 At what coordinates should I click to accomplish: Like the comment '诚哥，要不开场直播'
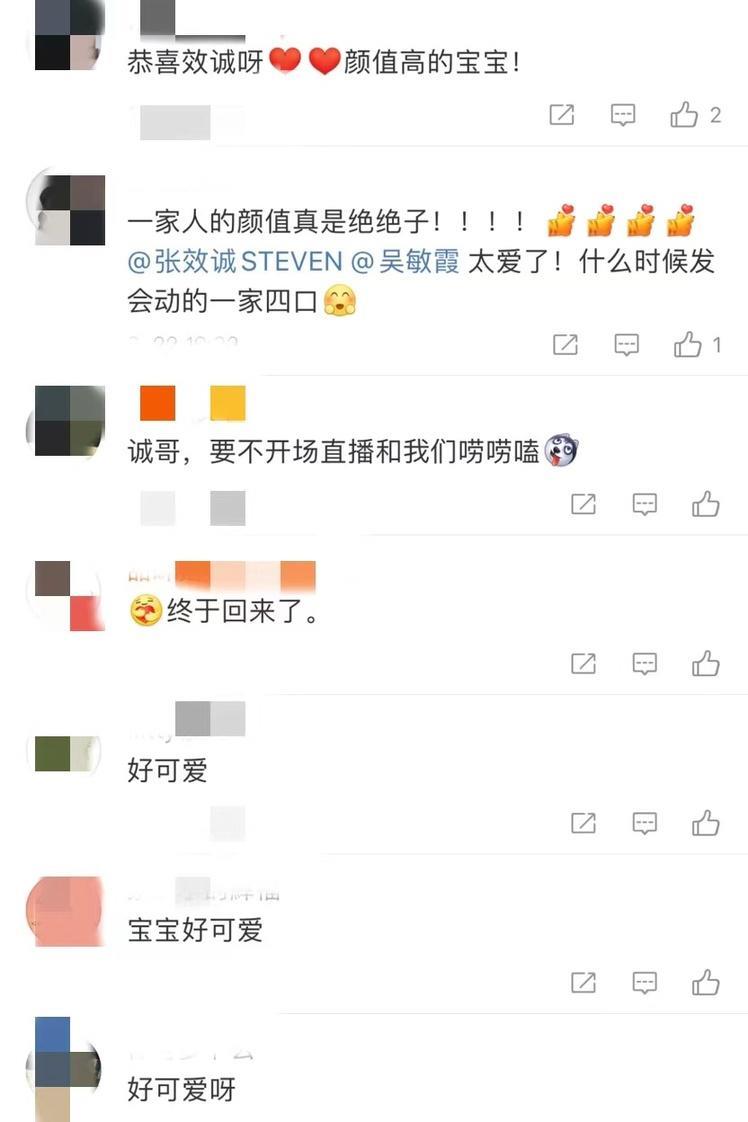[706, 503]
